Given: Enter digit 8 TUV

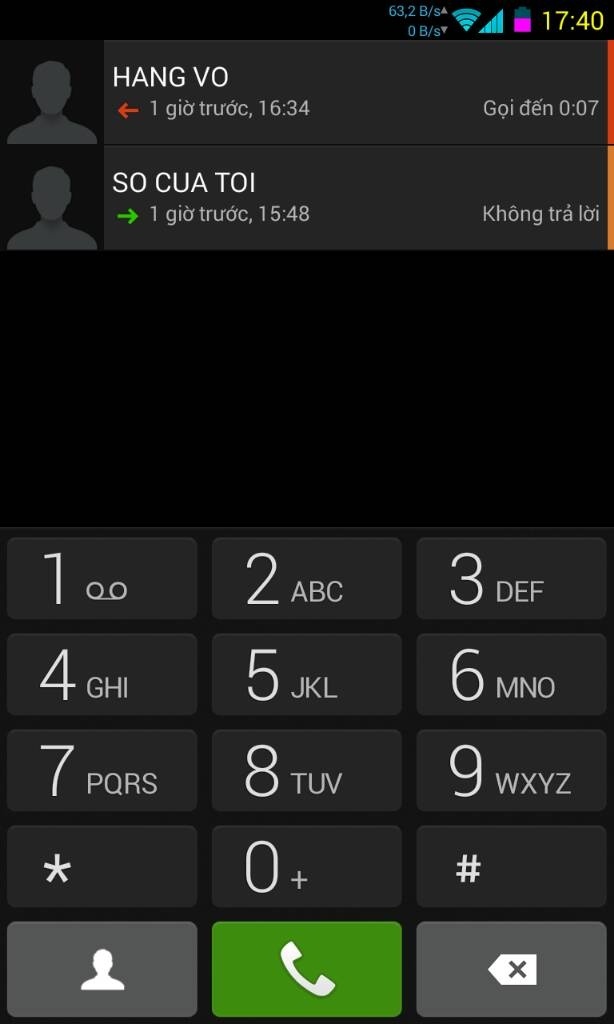Looking at the screenshot, I should [306, 770].
